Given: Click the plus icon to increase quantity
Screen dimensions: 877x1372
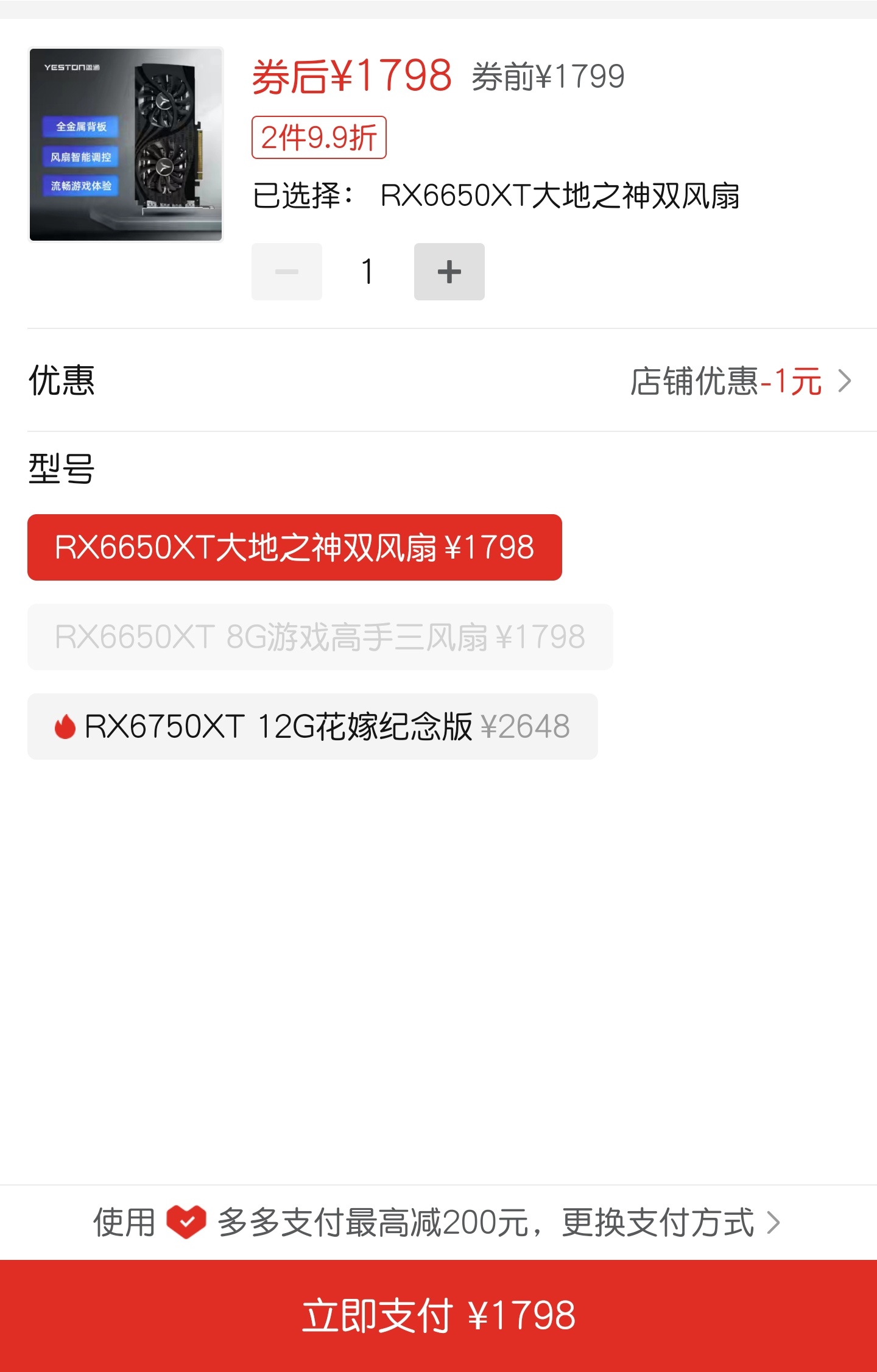Looking at the screenshot, I should tap(449, 272).
